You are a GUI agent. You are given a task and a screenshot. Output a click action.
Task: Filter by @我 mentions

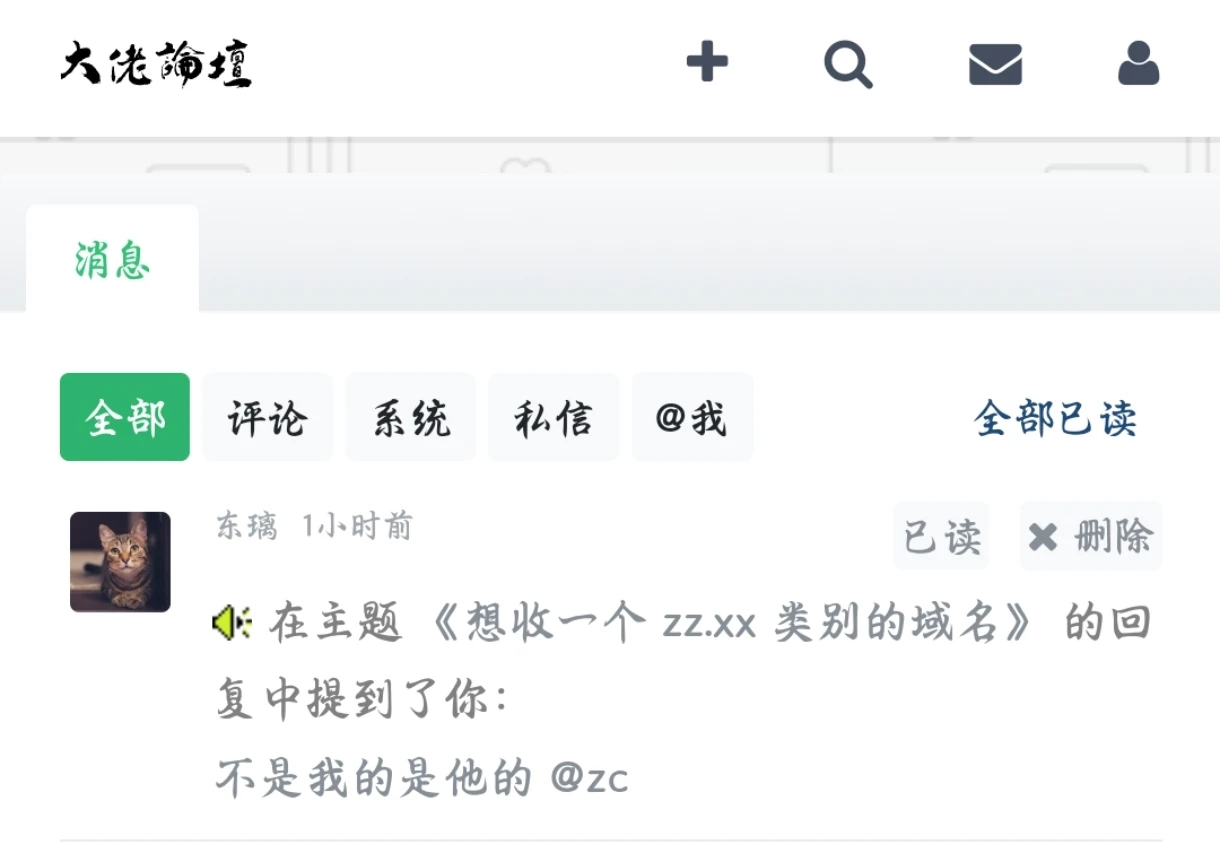(x=692, y=418)
